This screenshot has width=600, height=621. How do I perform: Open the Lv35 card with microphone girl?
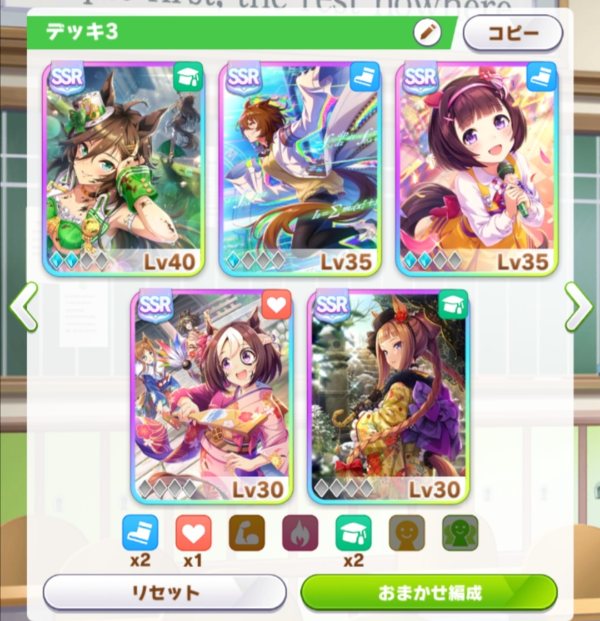(476, 168)
